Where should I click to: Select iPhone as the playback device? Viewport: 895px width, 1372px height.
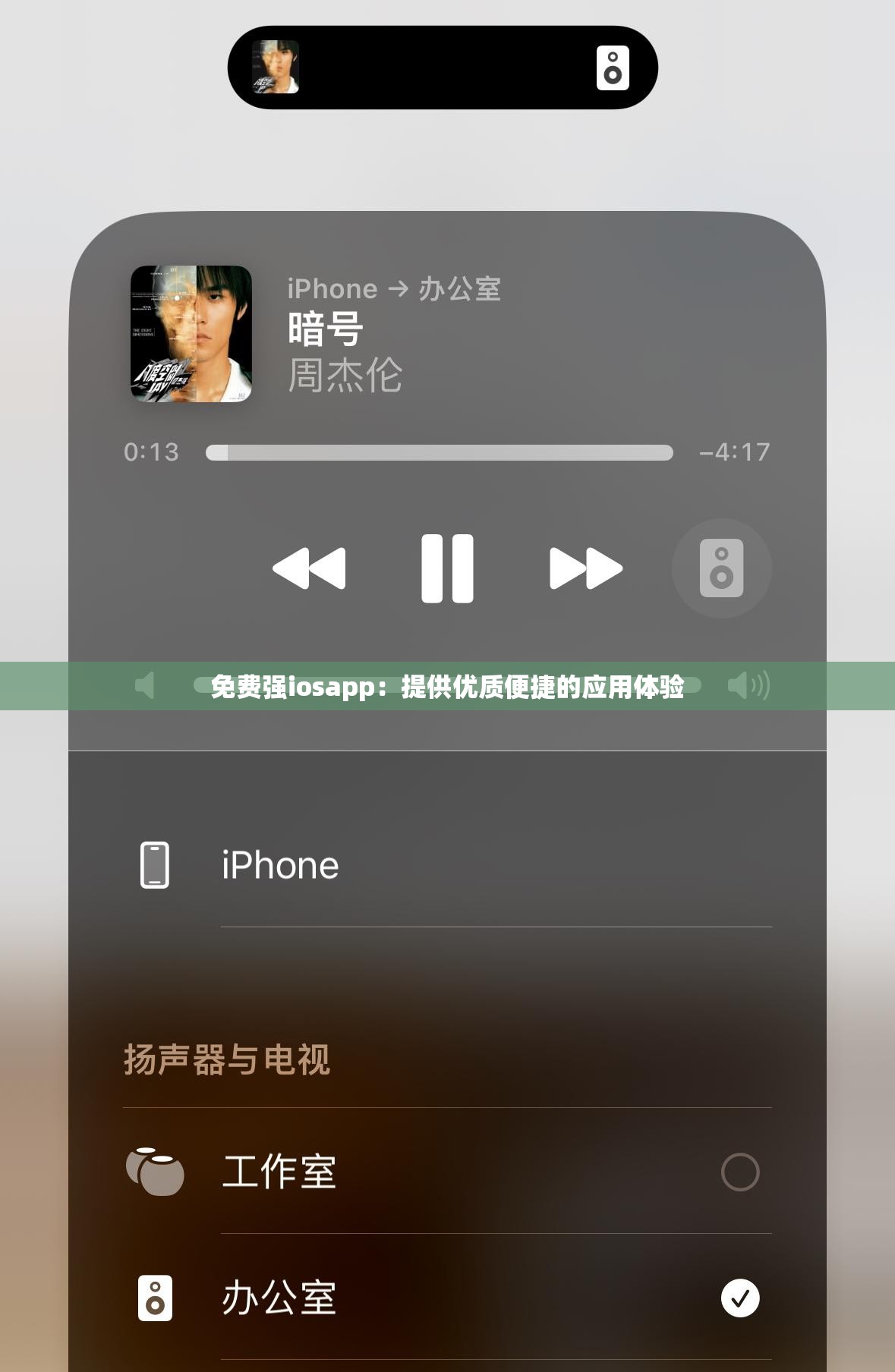pyautogui.click(x=280, y=863)
